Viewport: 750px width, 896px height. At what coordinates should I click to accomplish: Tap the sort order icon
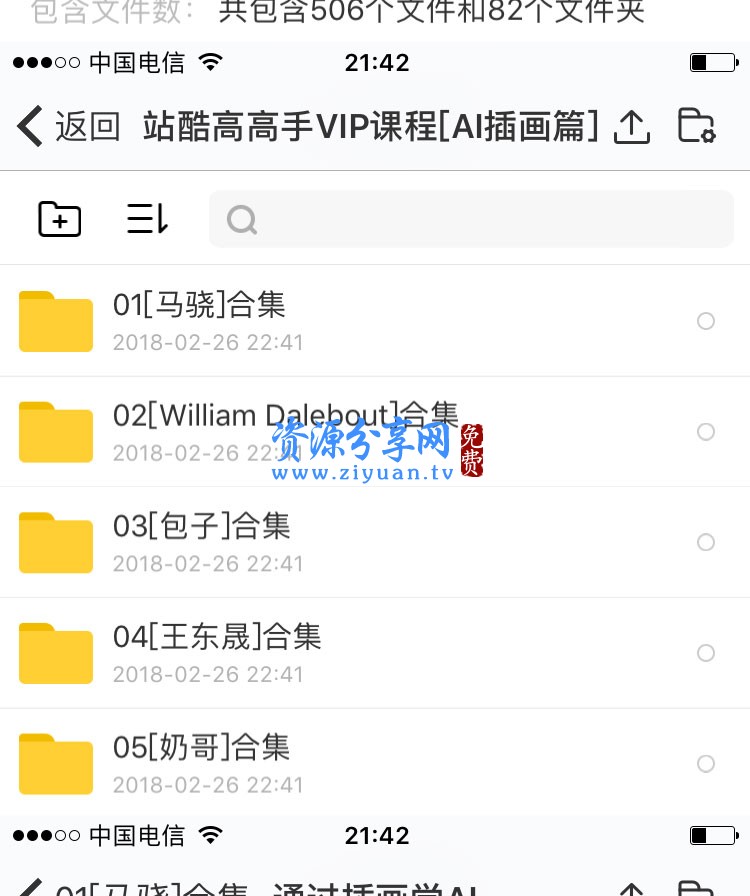click(x=146, y=219)
